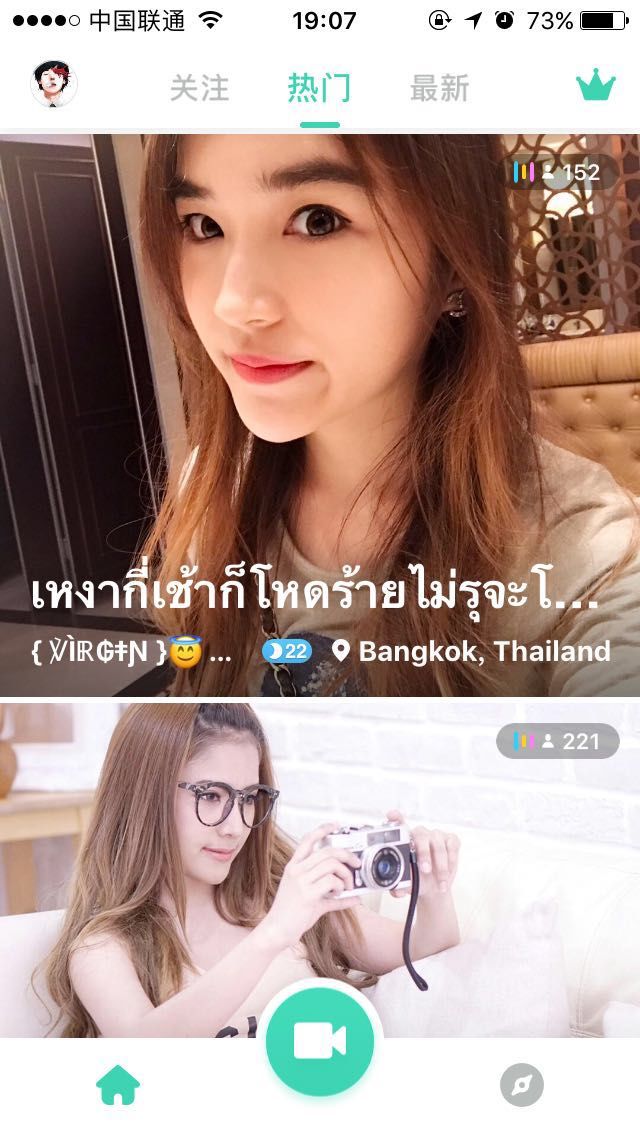Image resolution: width=640 pixels, height=1136 pixels.
Task: Select the 热门 tab
Action: (x=319, y=88)
